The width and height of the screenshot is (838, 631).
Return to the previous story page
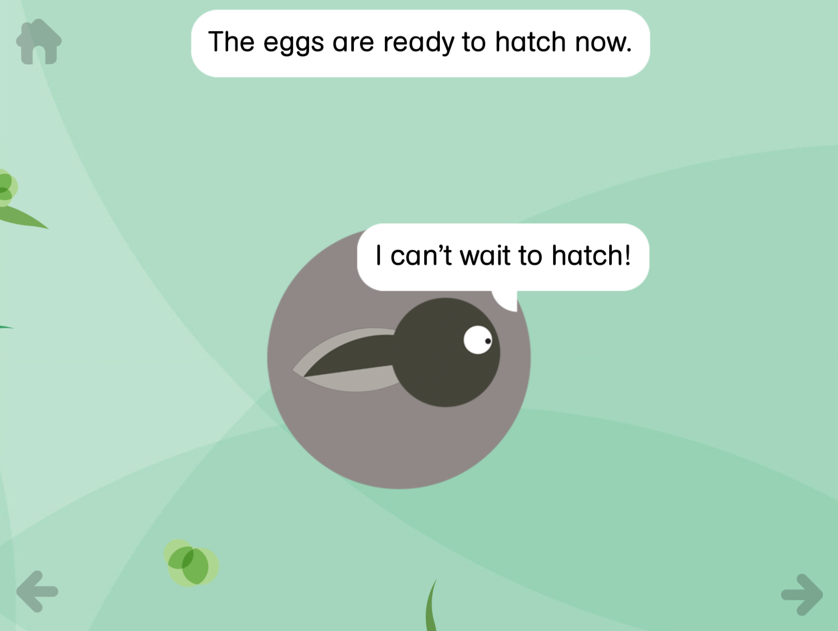pyautogui.click(x=37, y=591)
